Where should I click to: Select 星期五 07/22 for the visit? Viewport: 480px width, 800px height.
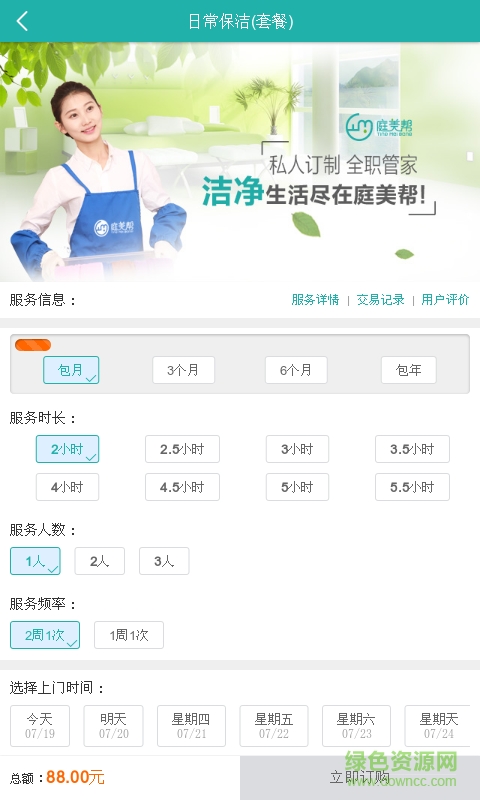coord(274,726)
